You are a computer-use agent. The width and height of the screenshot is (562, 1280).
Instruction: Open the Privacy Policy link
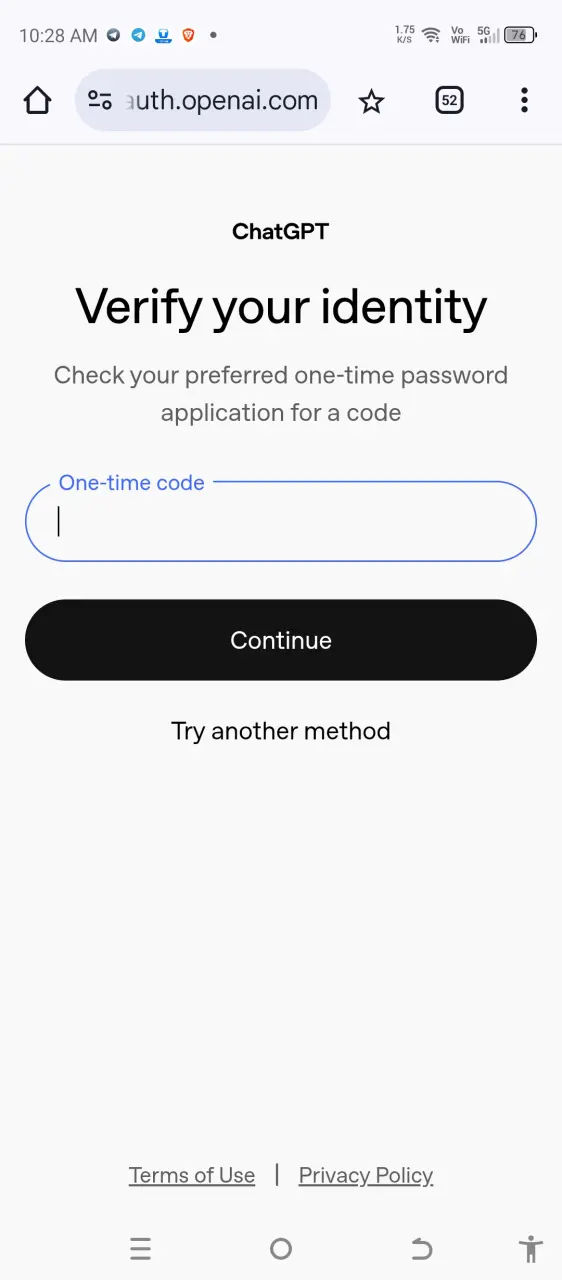[x=366, y=1175]
